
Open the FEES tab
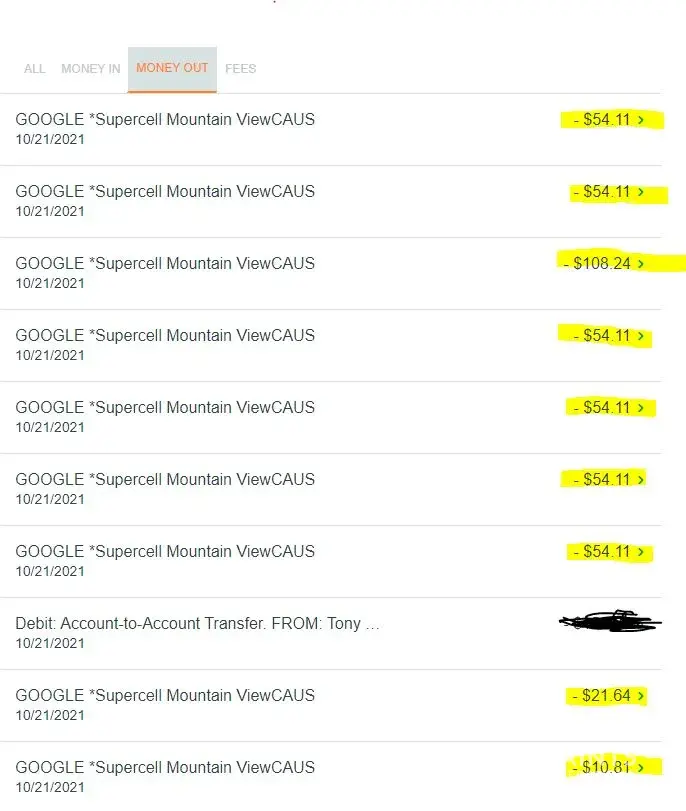pyautogui.click(x=240, y=69)
